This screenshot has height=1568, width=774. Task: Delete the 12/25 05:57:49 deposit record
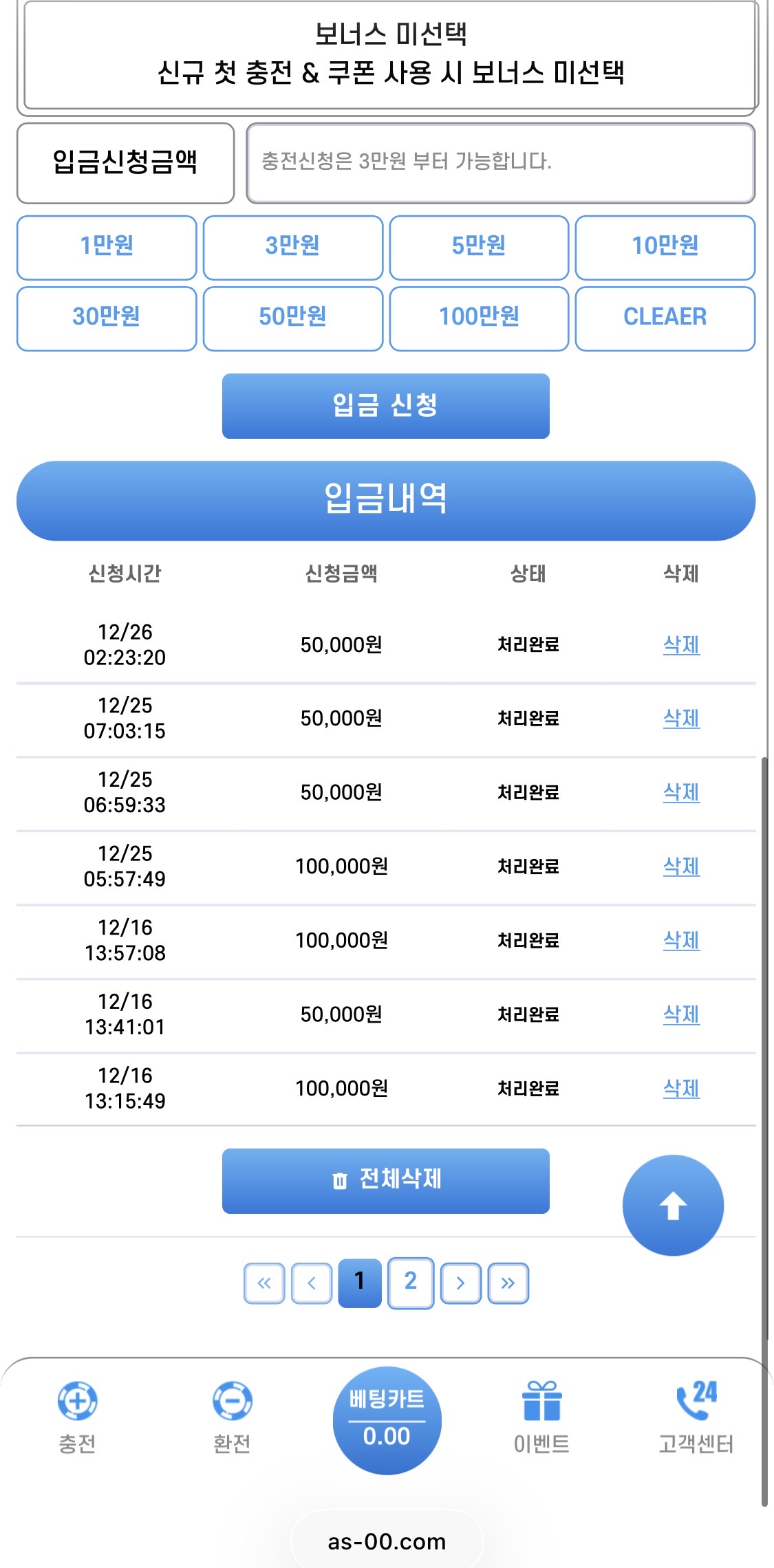681,867
